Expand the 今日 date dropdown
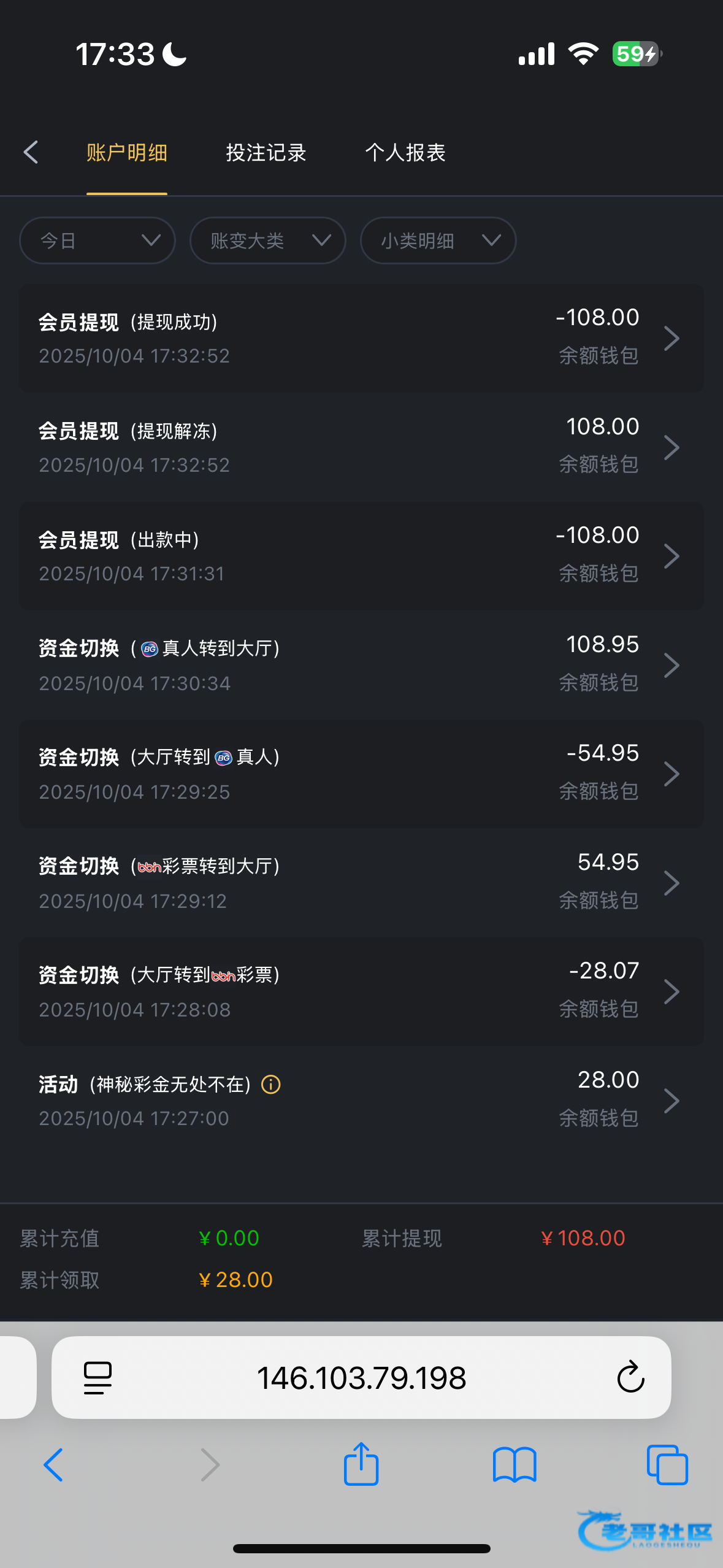 point(98,240)
